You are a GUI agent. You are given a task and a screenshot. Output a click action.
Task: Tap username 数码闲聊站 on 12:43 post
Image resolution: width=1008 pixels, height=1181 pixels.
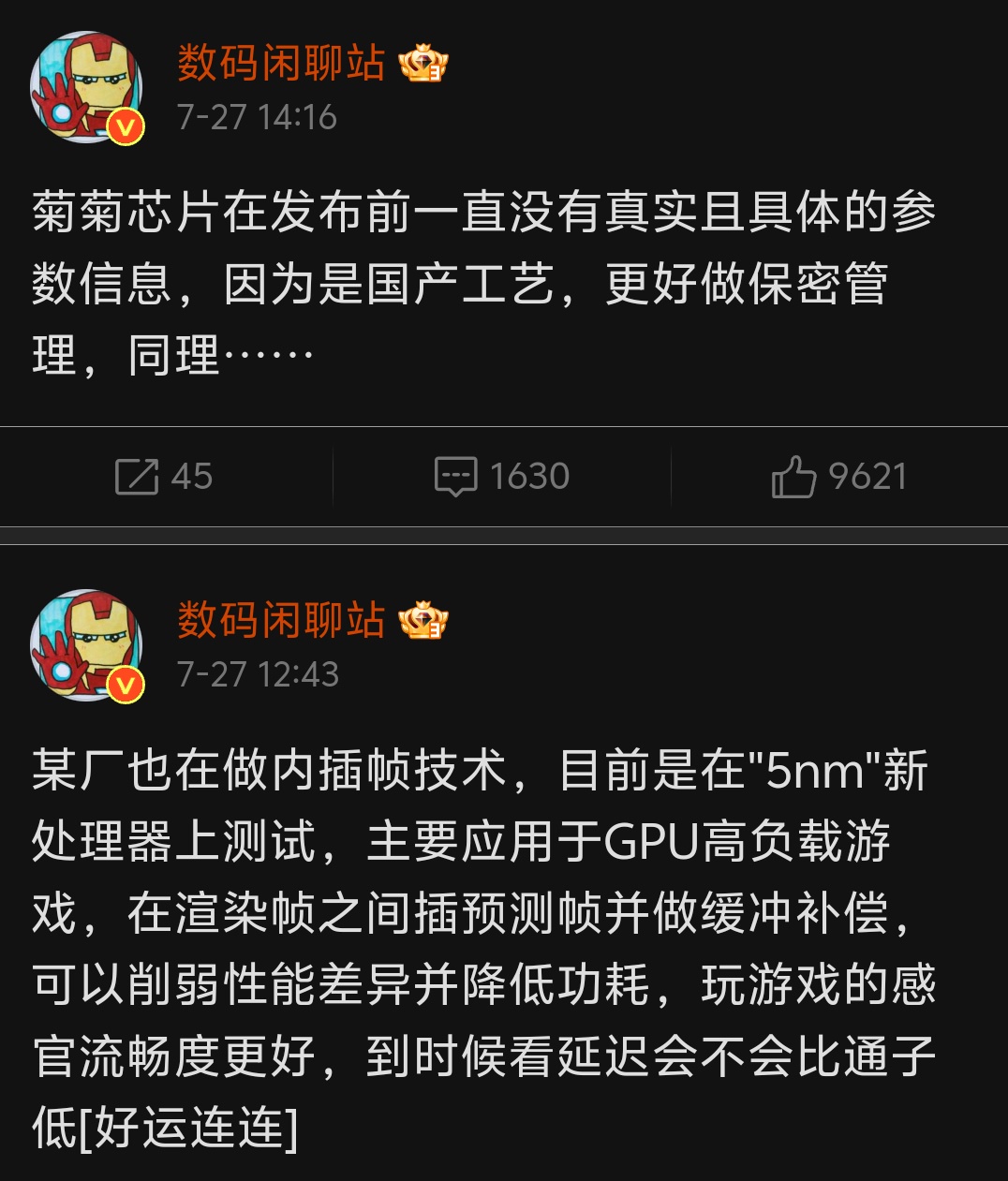tap(281, 620)
